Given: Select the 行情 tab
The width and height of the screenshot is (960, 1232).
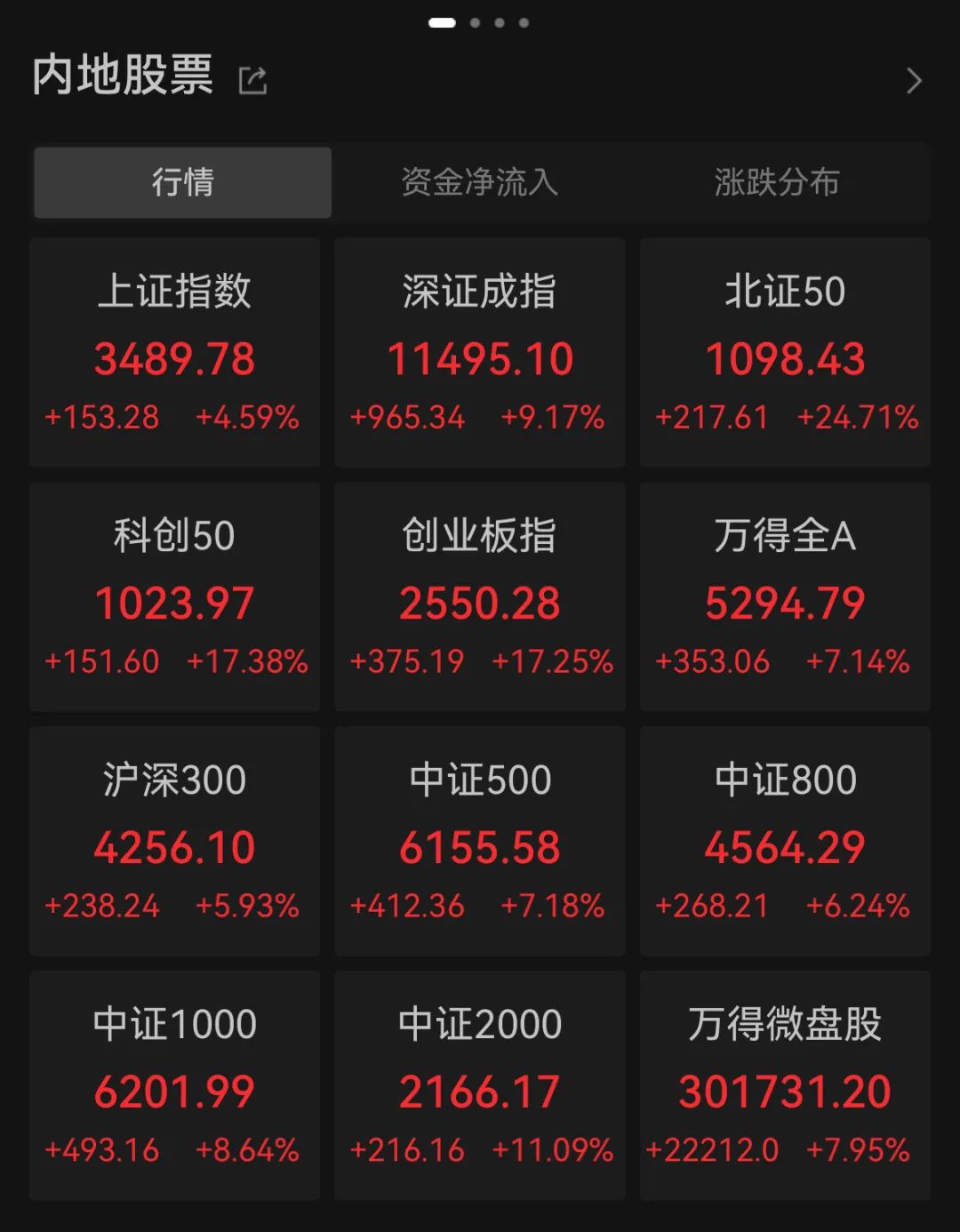Looking at the screenshot, I should coord(180,183).
